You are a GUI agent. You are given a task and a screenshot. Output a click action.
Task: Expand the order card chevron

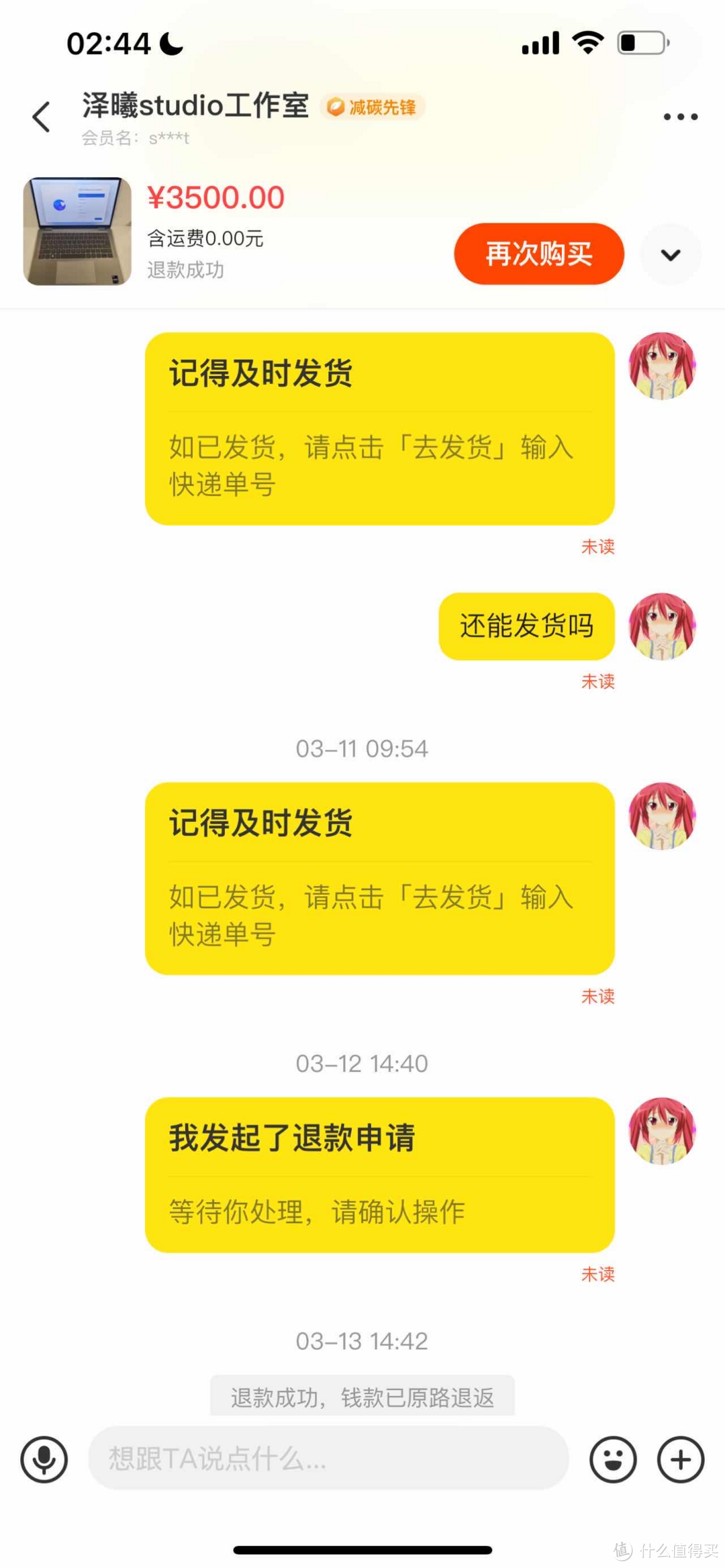point(671,255)
